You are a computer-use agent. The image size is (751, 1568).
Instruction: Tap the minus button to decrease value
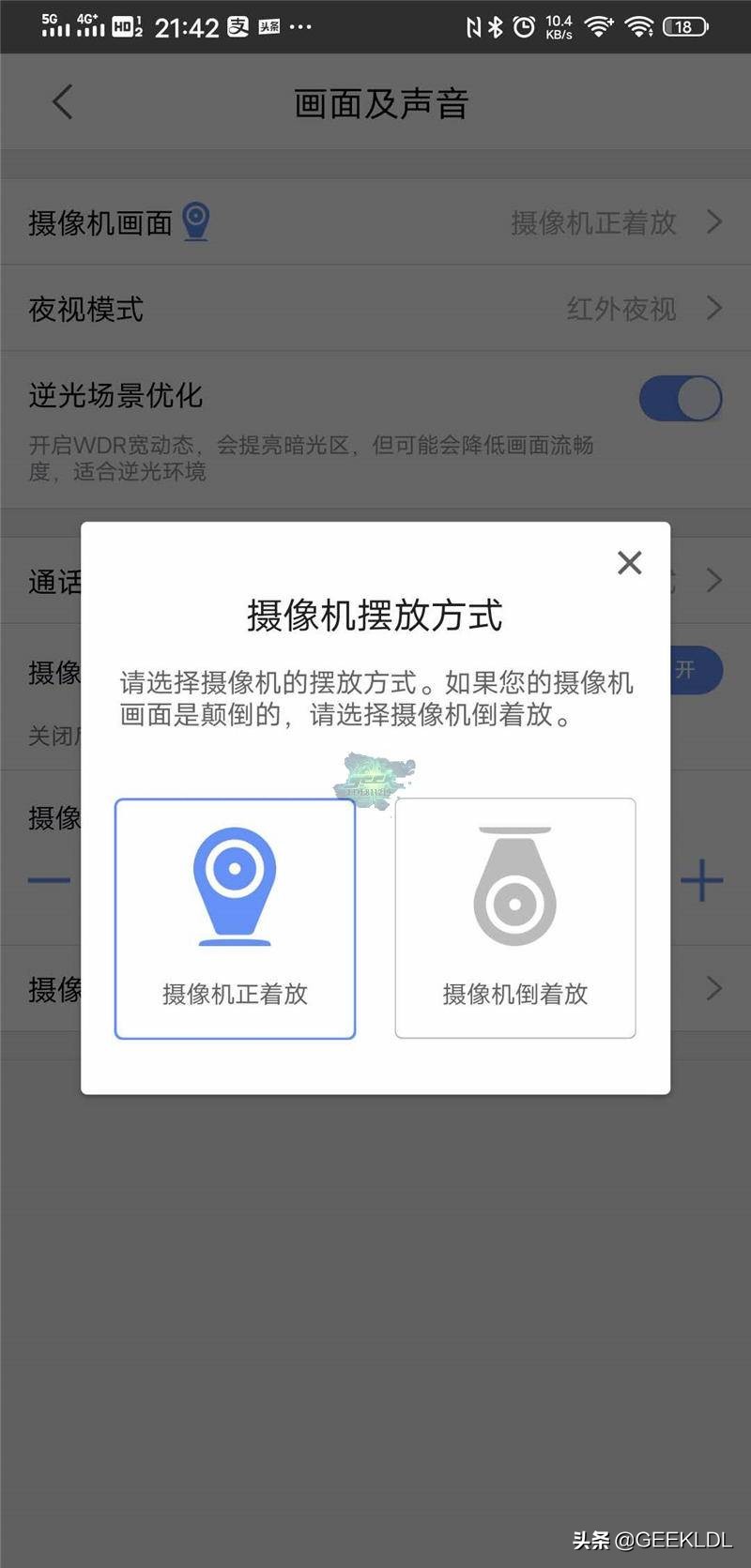point(47,879)
